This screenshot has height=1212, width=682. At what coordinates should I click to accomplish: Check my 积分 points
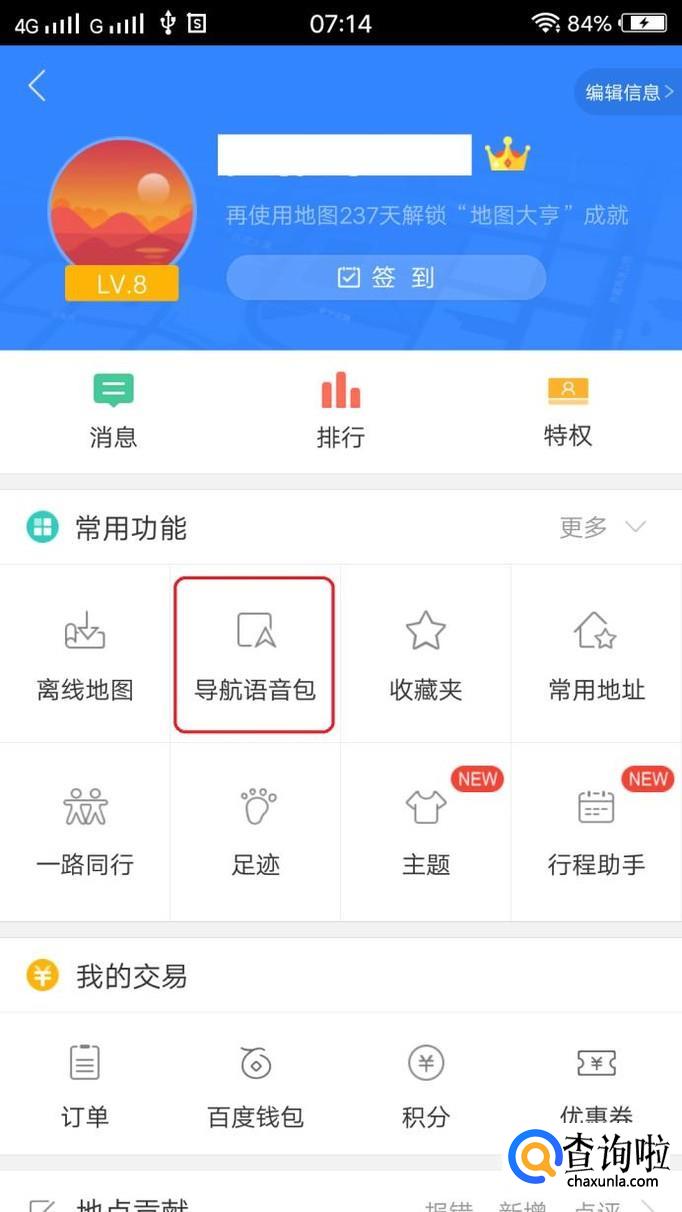coord(426,1083)
